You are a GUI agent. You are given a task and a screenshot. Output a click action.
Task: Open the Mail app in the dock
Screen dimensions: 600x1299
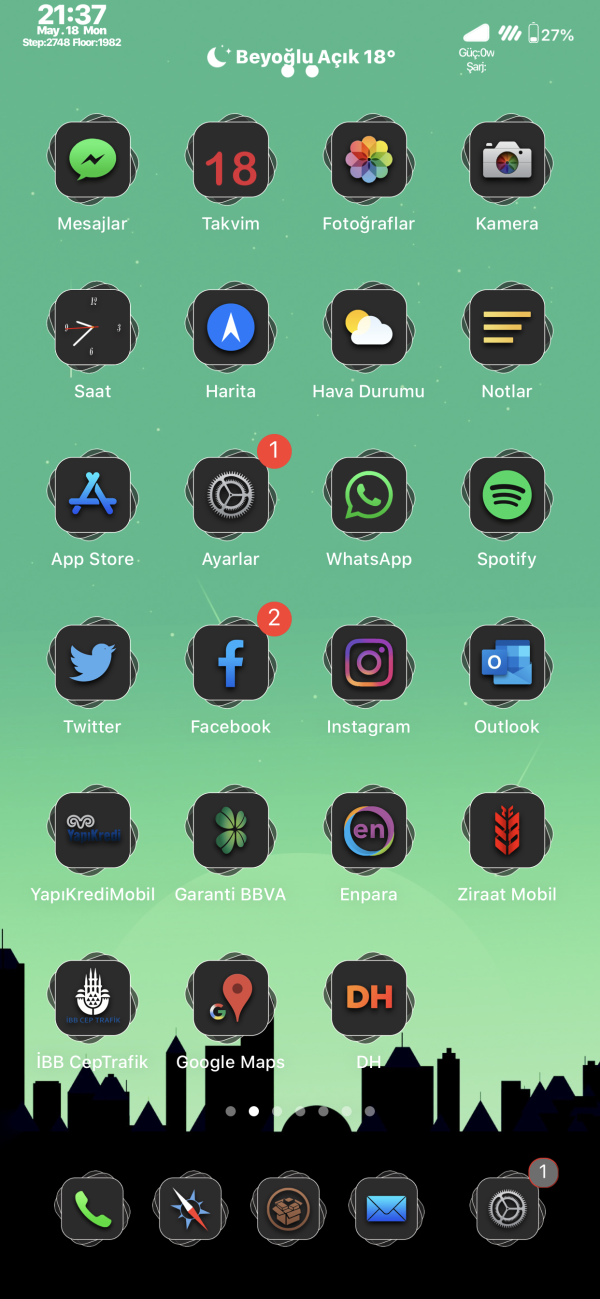pos(385,1209)
